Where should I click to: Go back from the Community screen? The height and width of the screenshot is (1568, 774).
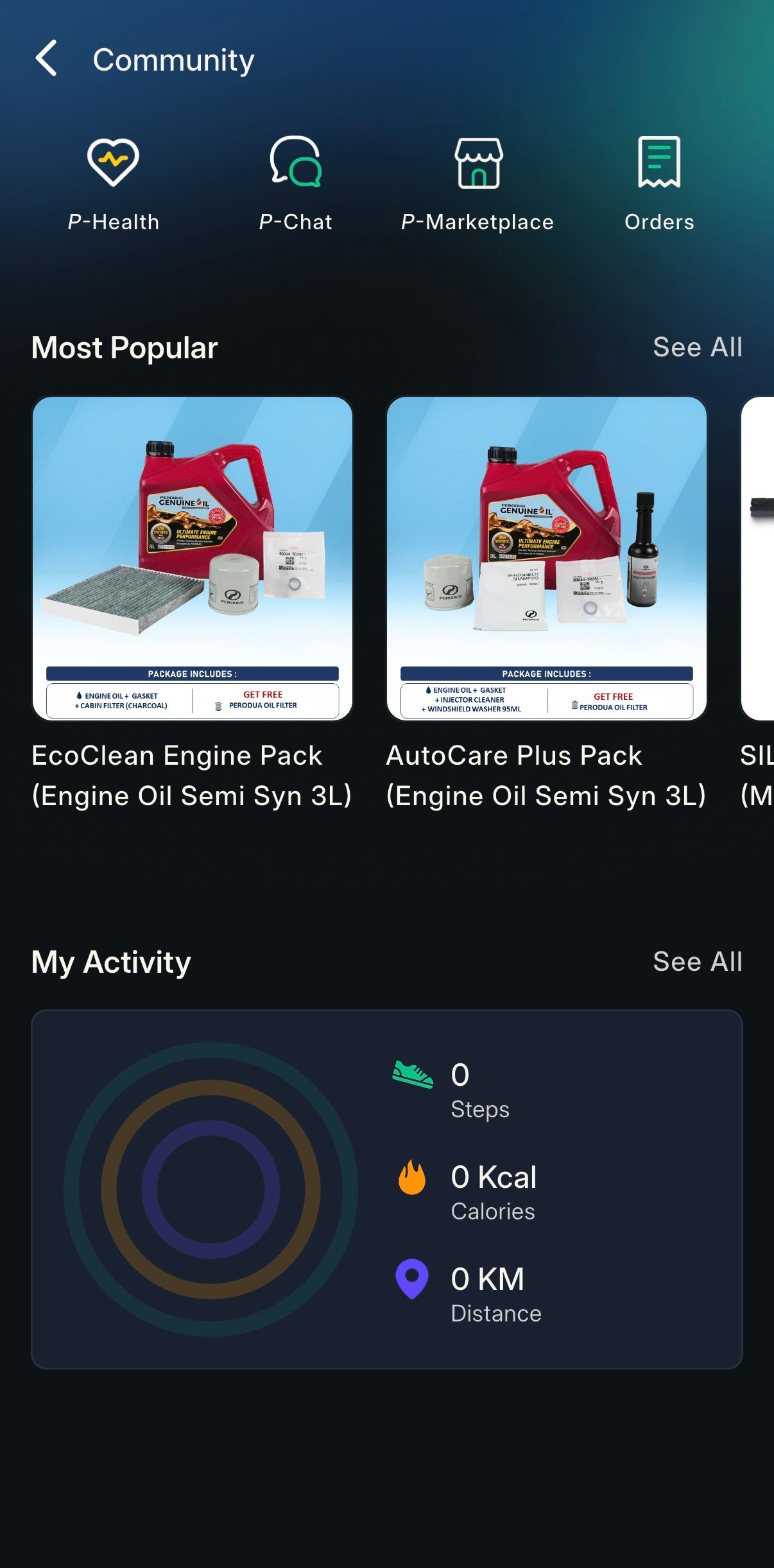[x=46, y=58]
